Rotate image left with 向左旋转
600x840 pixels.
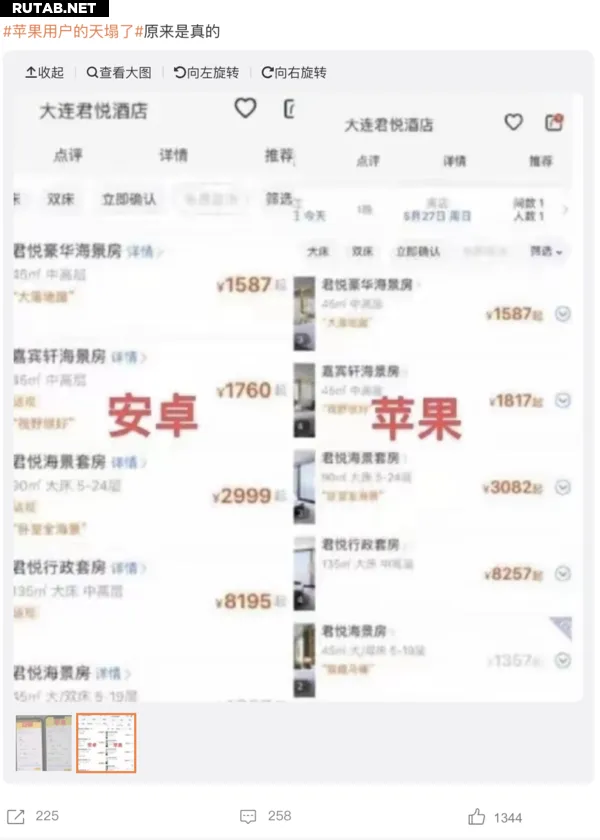click(206, 72)
